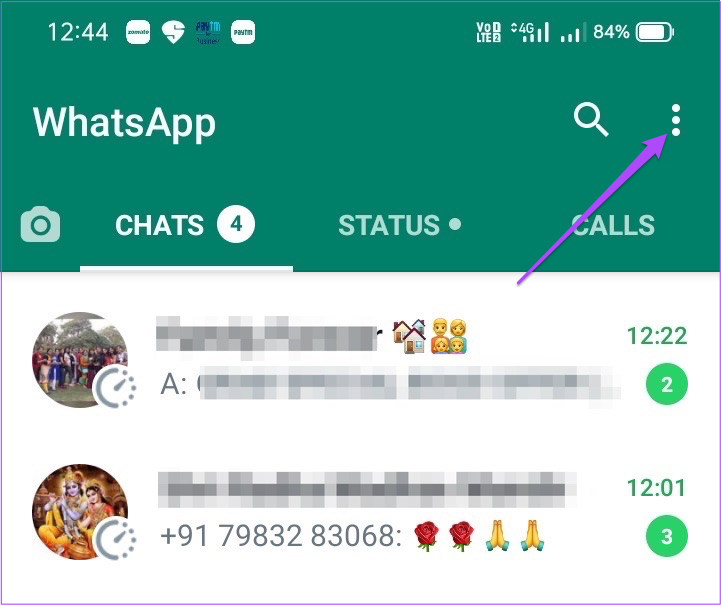
Task: Open the search icon in WhatsApp
Action: point(590,121)
